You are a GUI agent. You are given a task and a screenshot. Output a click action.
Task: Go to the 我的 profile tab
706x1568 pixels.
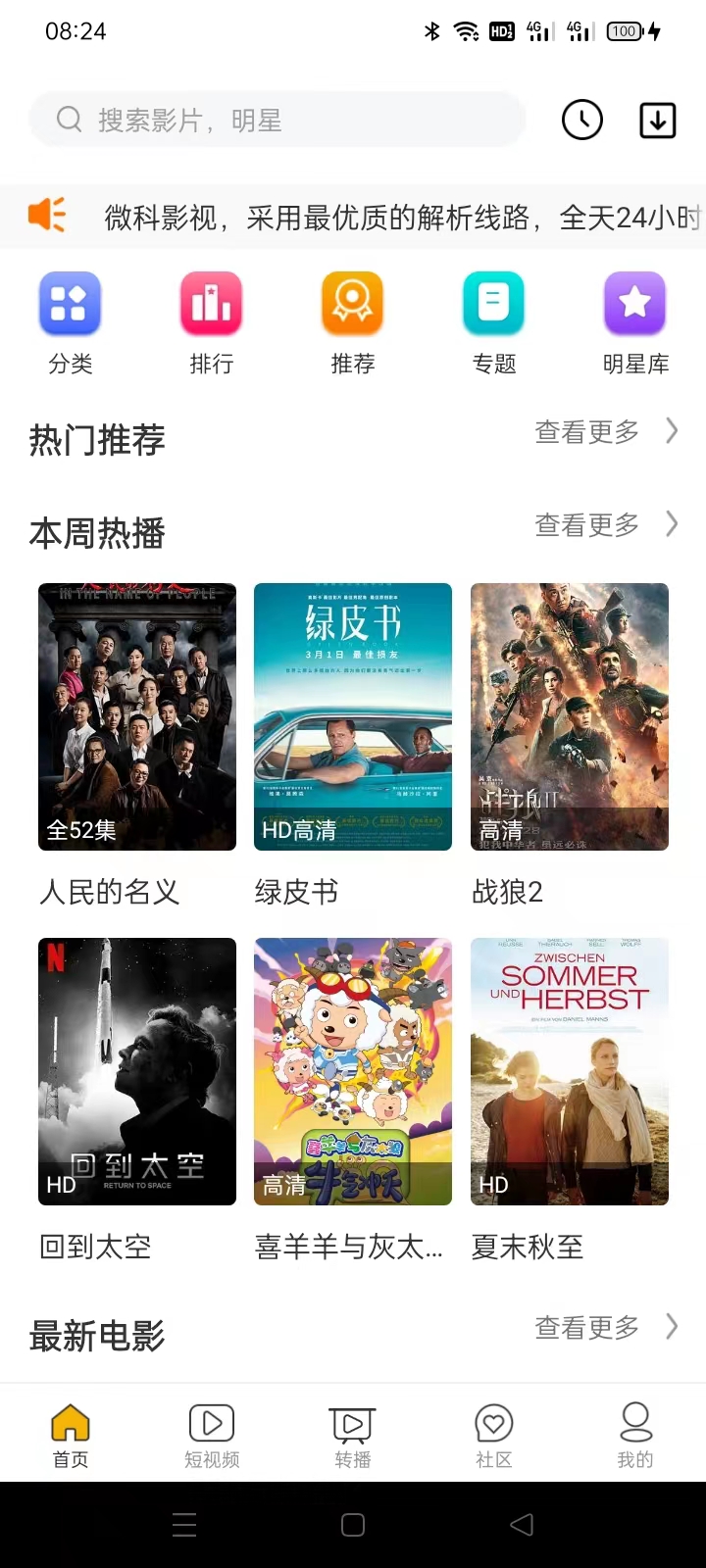pos(634,1433)
